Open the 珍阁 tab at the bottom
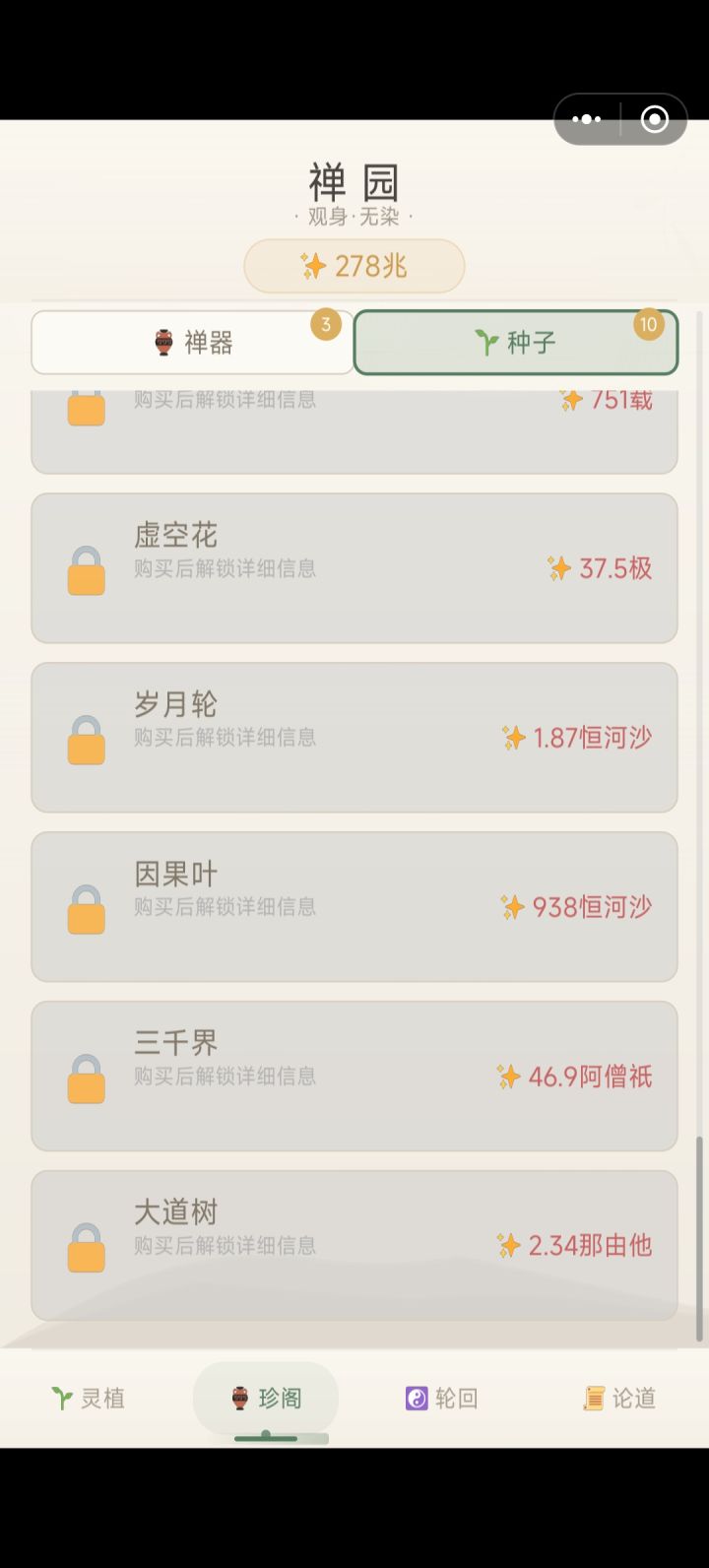 pyautogui.click(x=266, y=1398)
